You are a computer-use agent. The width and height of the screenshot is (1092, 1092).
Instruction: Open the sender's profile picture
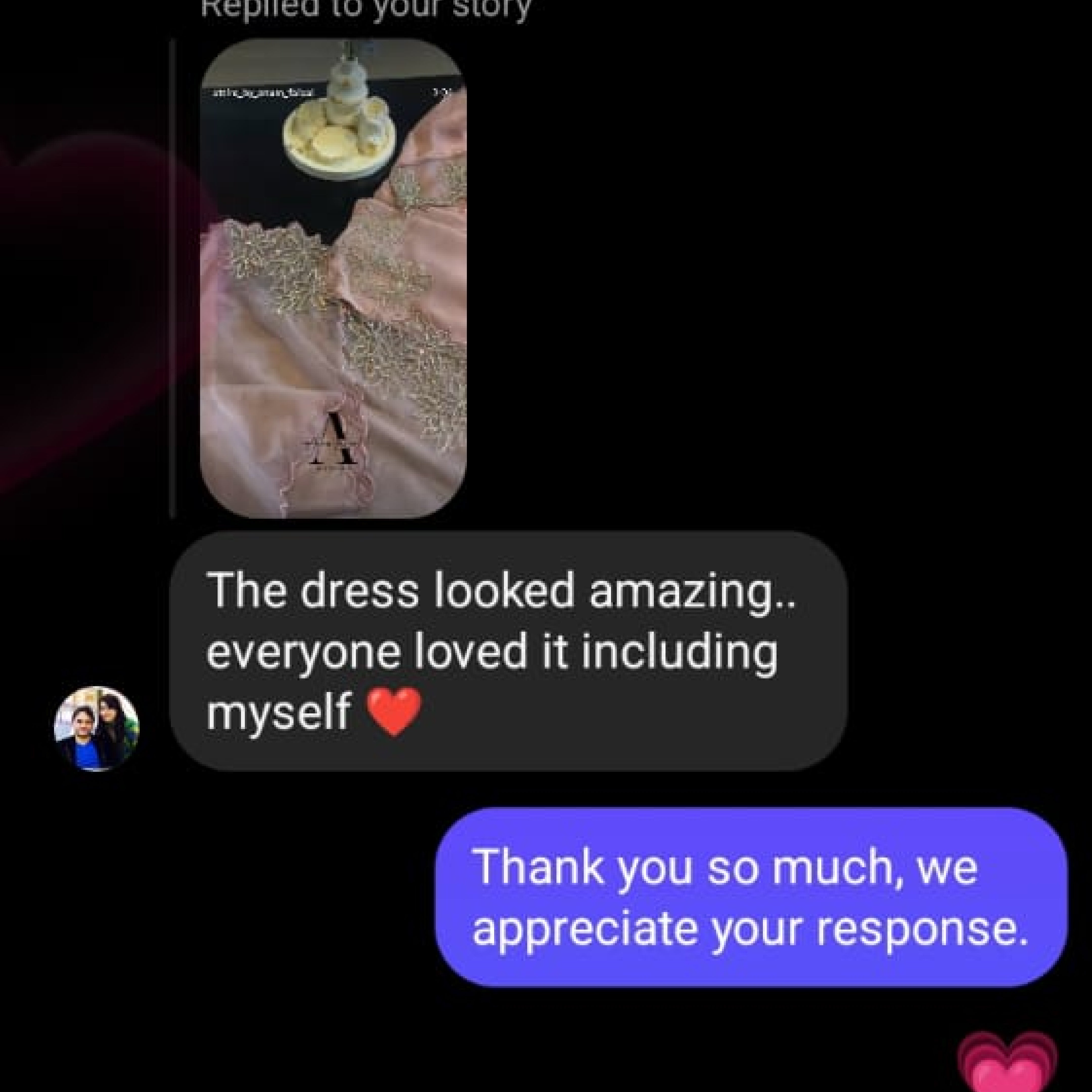pos(96,729)
